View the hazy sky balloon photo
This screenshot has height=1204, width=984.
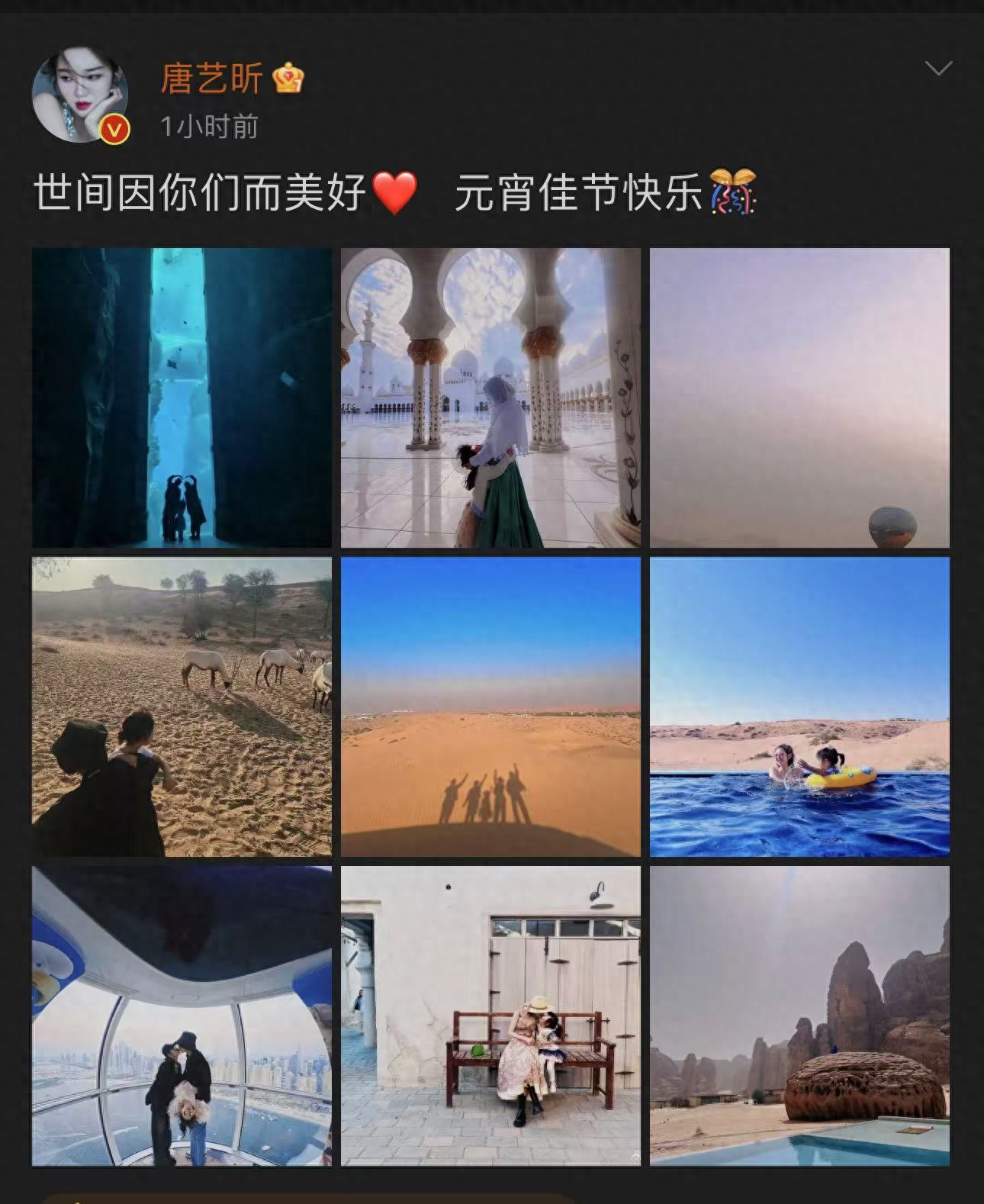tap(799, 397)
